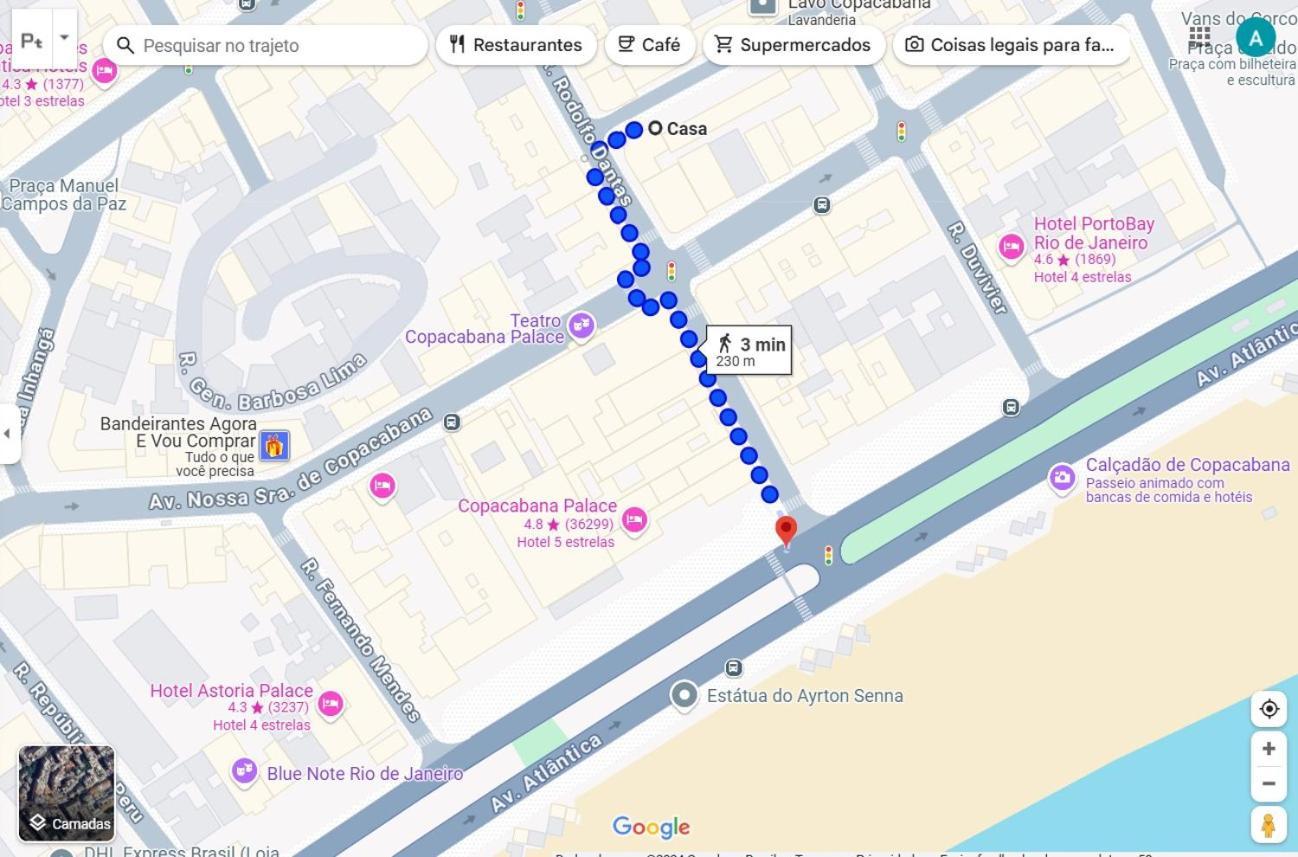
Task: Select Estátua do Ayrton Senna marker
Action: pos(684,695)
